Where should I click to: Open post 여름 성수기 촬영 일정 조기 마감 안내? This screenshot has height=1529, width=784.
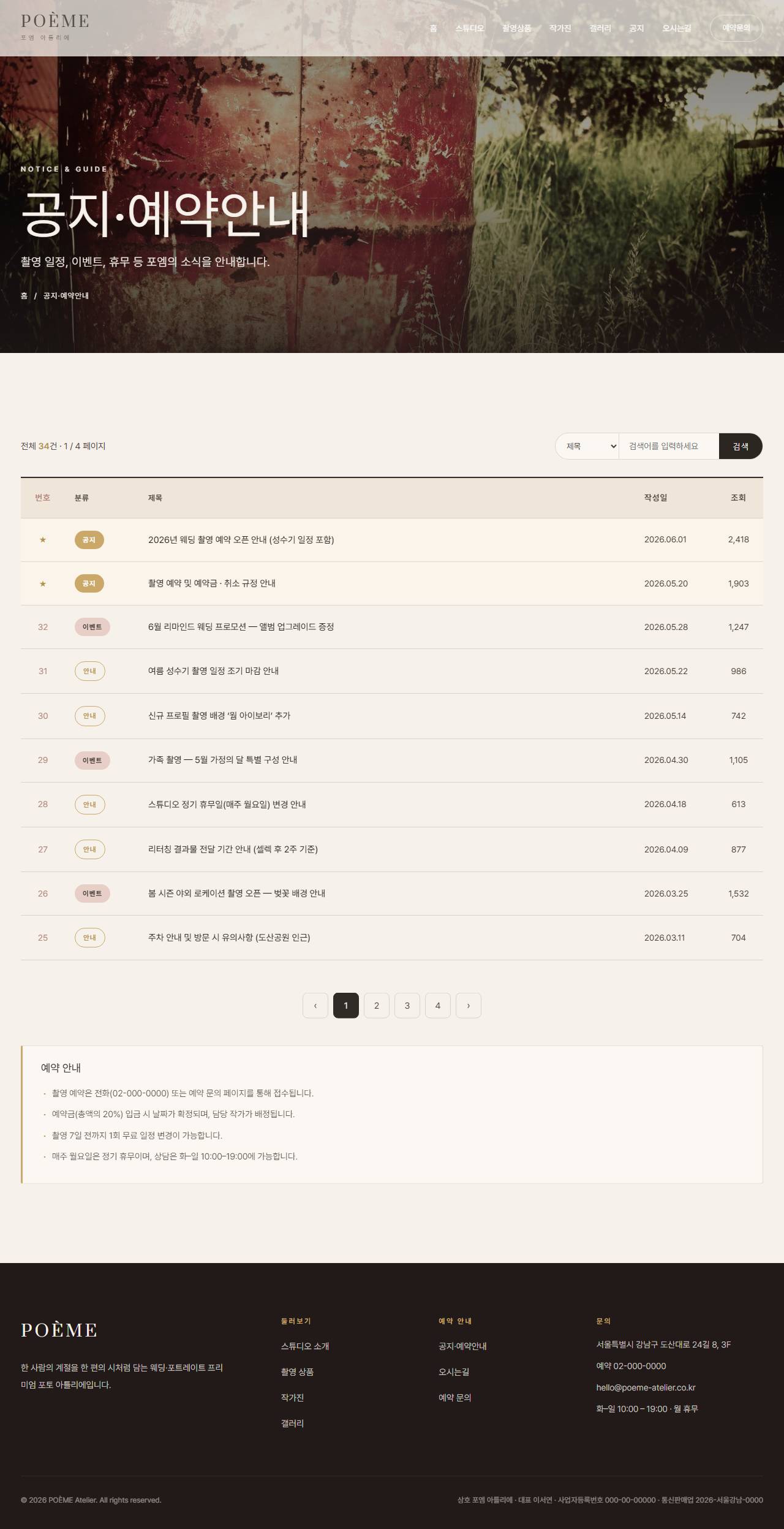(213, 671)
